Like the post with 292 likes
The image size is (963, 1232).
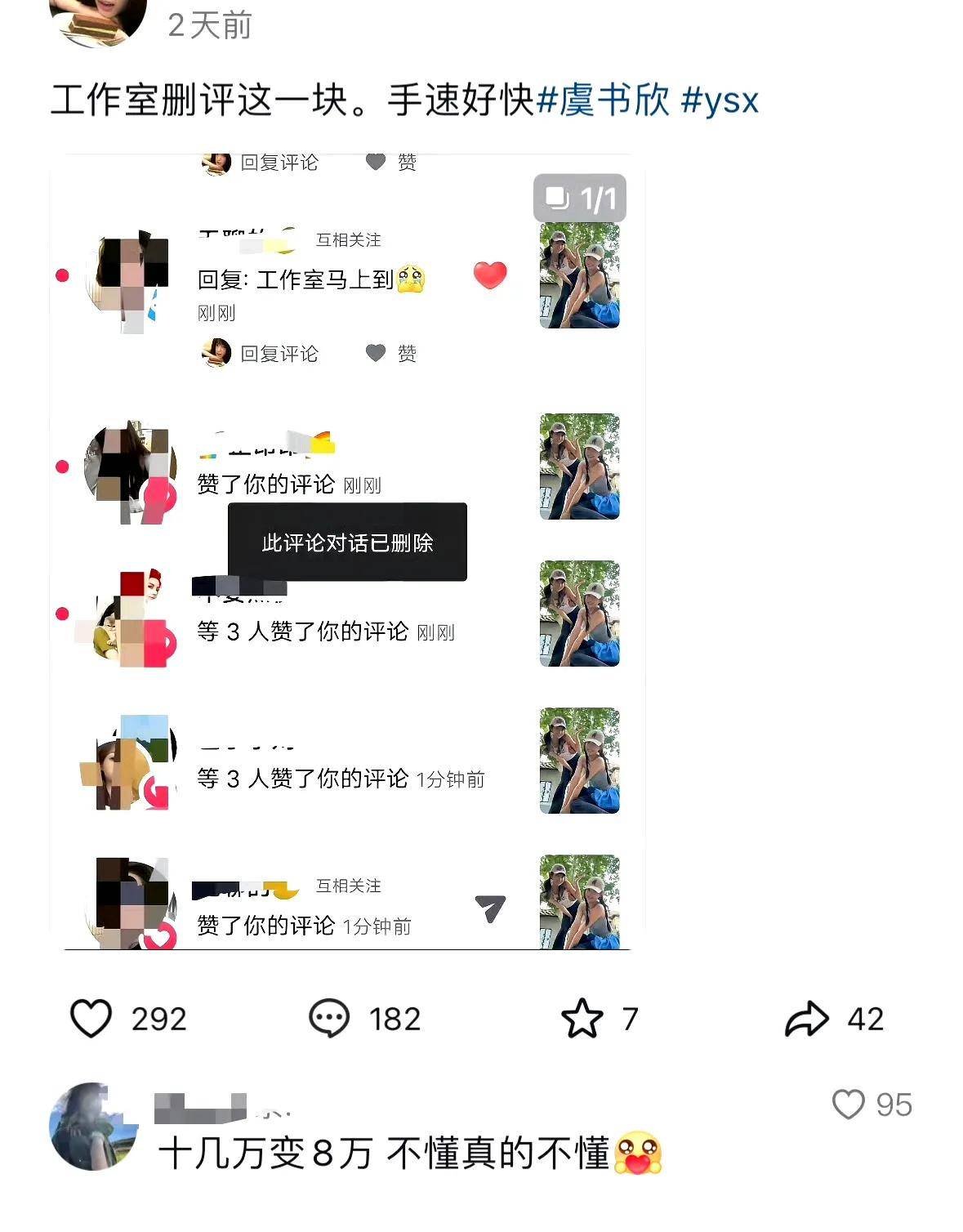(91, 1019)
